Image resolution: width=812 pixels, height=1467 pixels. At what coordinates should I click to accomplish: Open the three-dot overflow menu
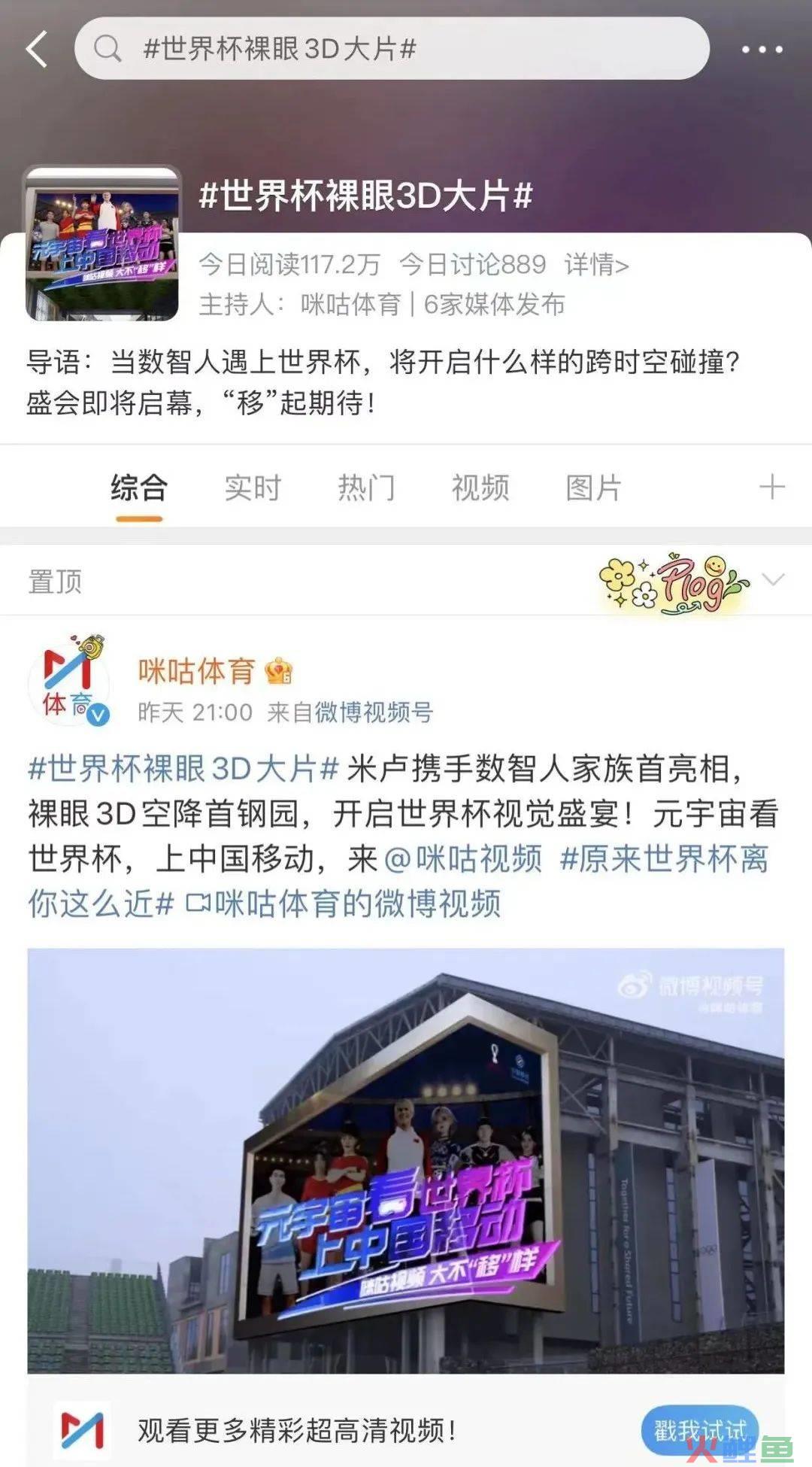[x=762, y=50]
